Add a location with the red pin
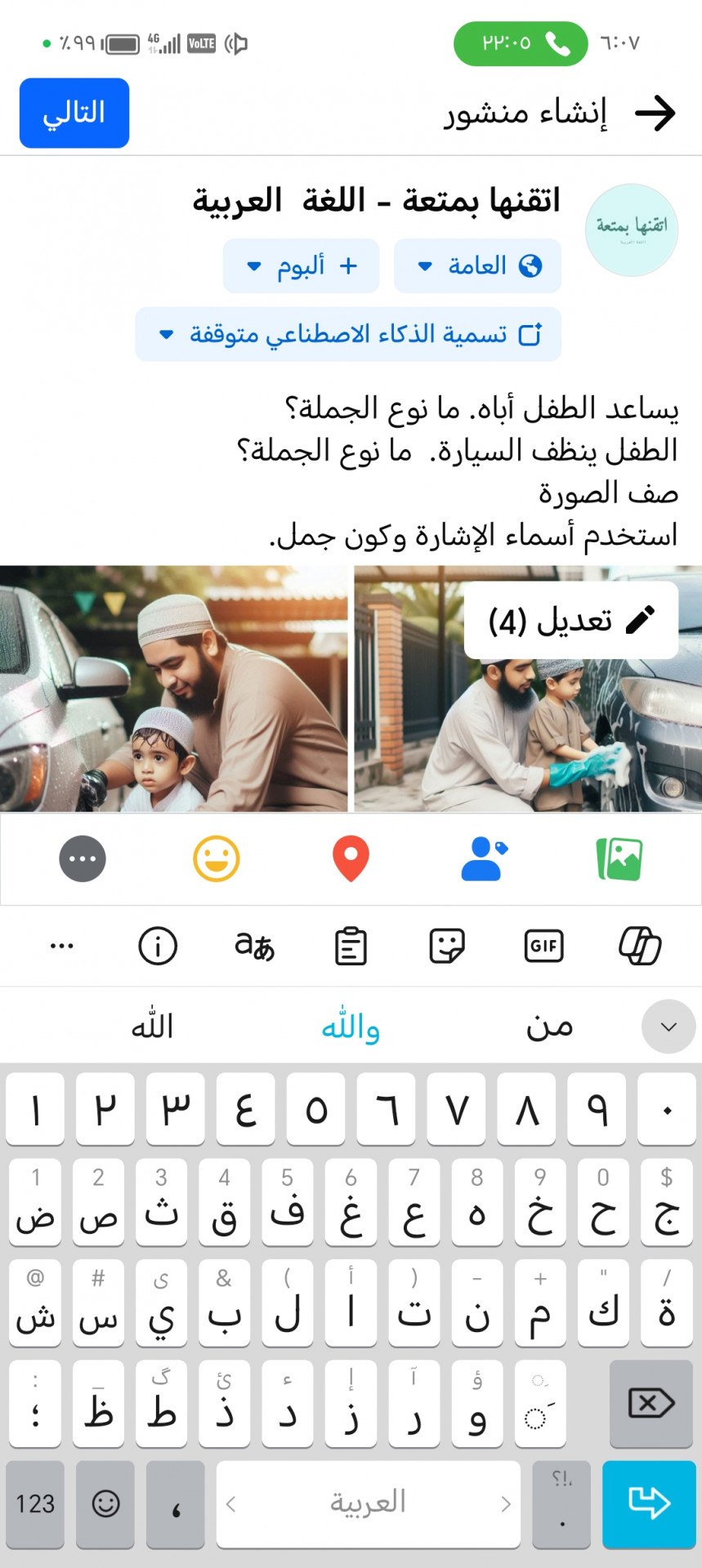 [351, 859]
